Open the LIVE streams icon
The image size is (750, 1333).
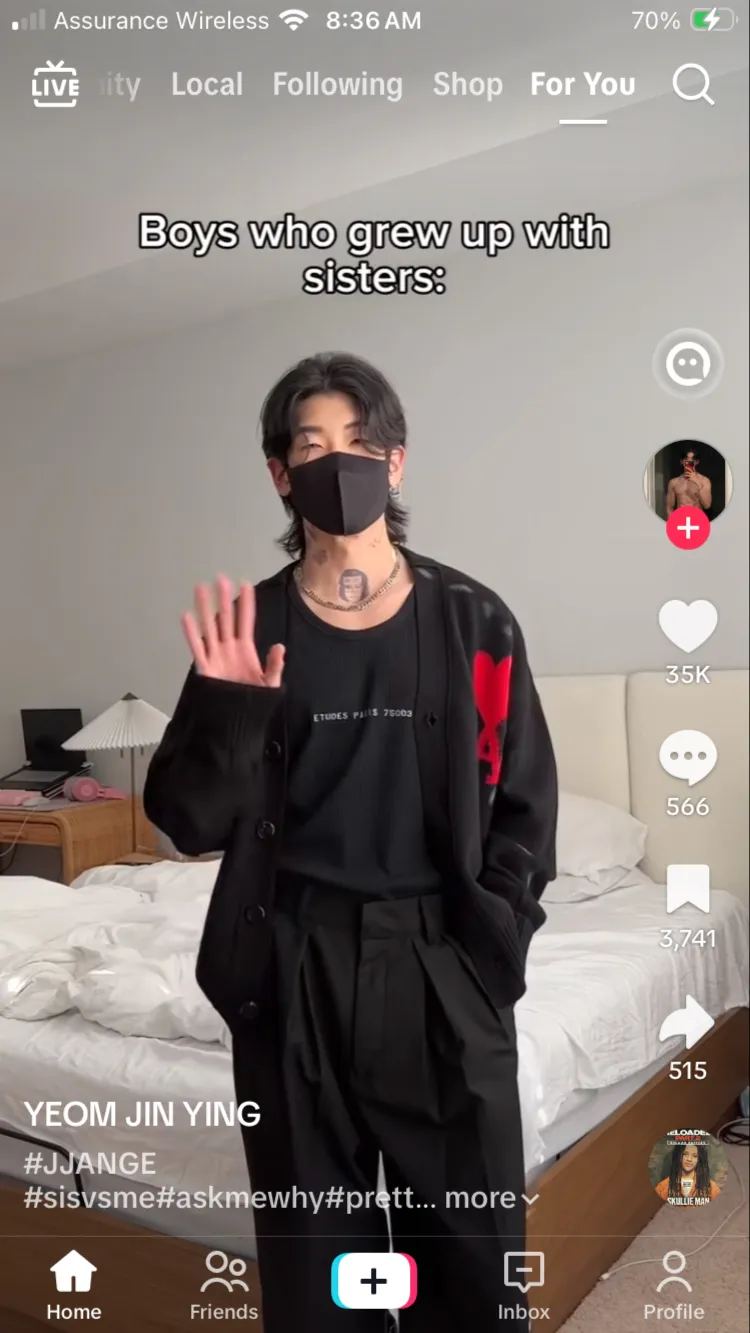pyautogui.click(x=55, y=84)
